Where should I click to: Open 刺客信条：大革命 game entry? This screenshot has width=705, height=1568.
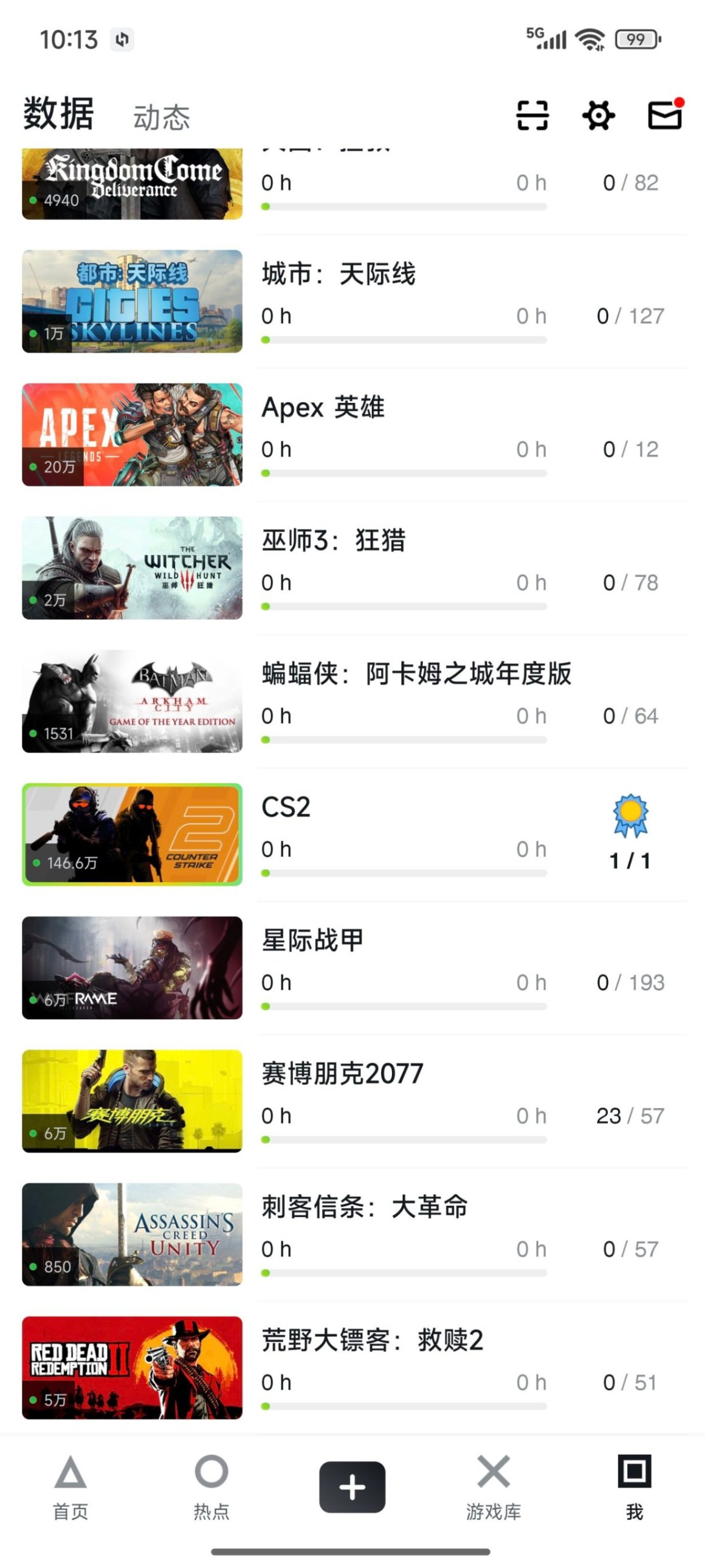365,1207
